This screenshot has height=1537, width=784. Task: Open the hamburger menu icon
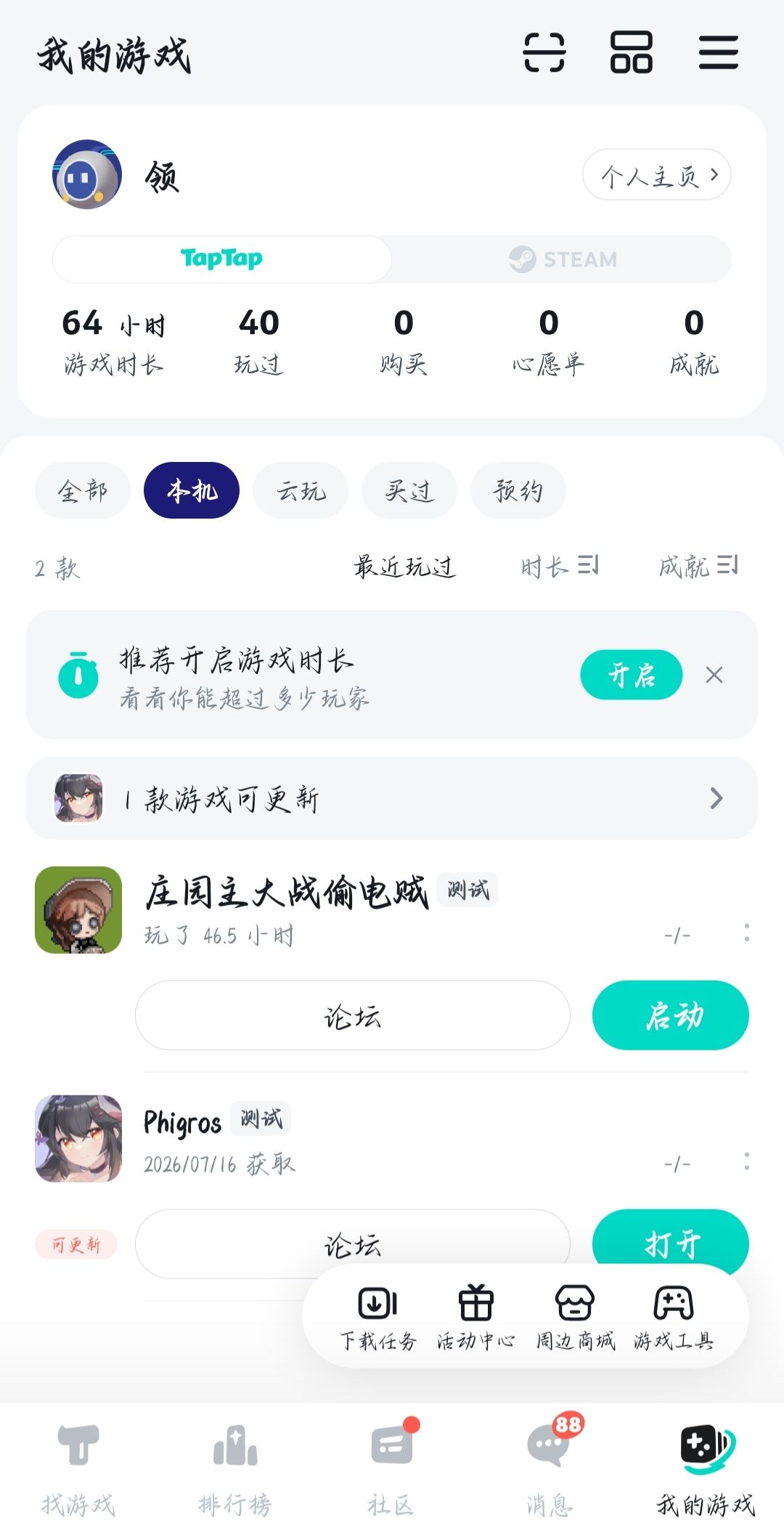(718, 52)
